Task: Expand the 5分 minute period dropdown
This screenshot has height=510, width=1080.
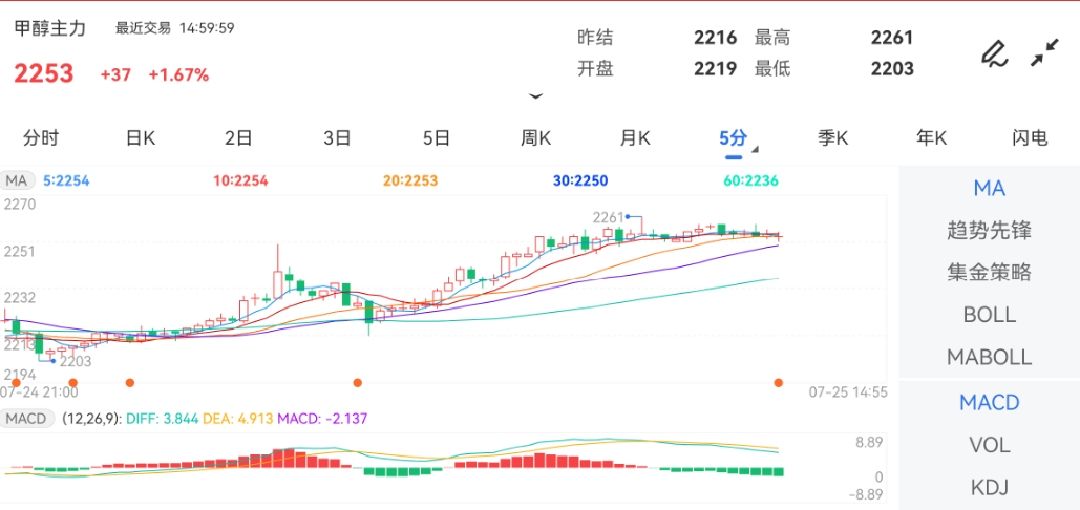Action: point(737,140)
